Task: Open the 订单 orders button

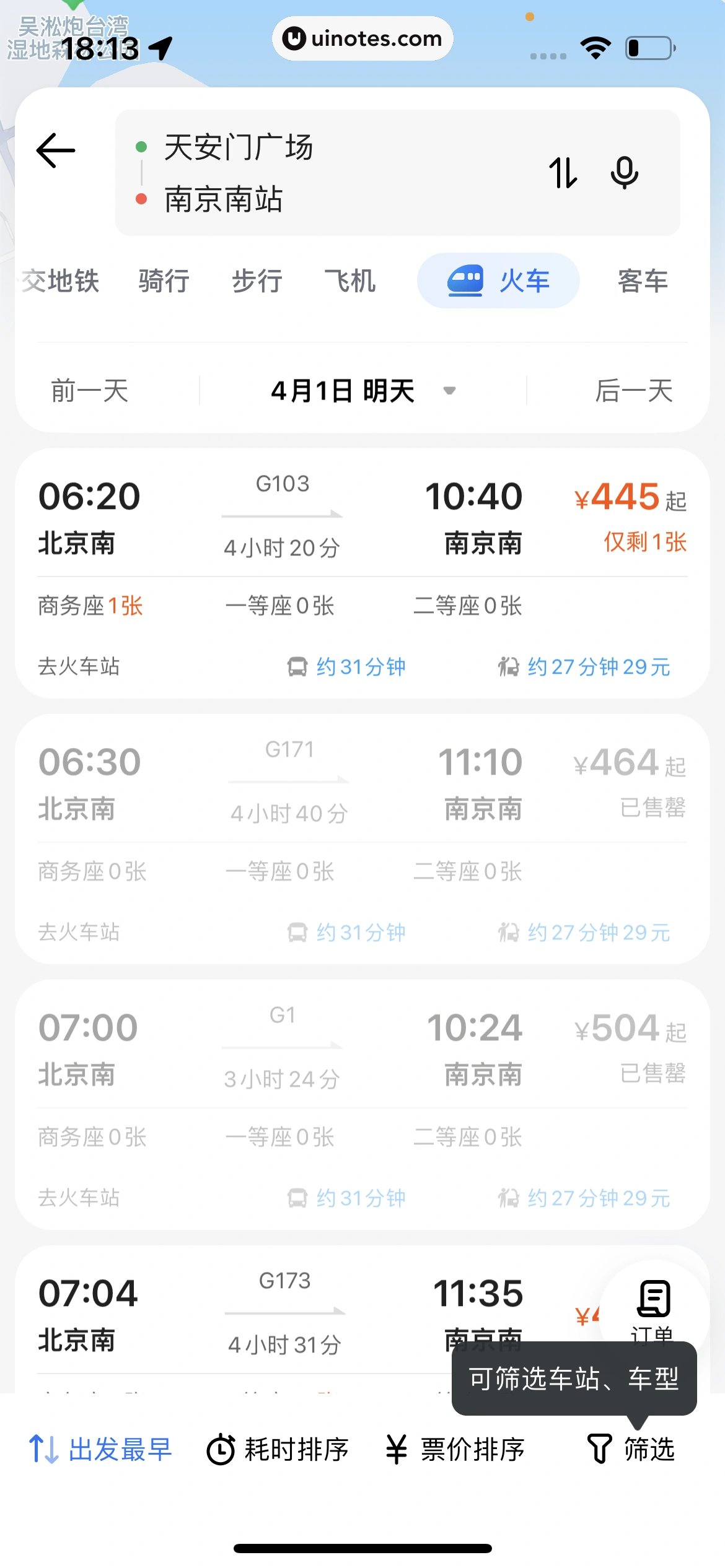Action: tap(653, 1307)
